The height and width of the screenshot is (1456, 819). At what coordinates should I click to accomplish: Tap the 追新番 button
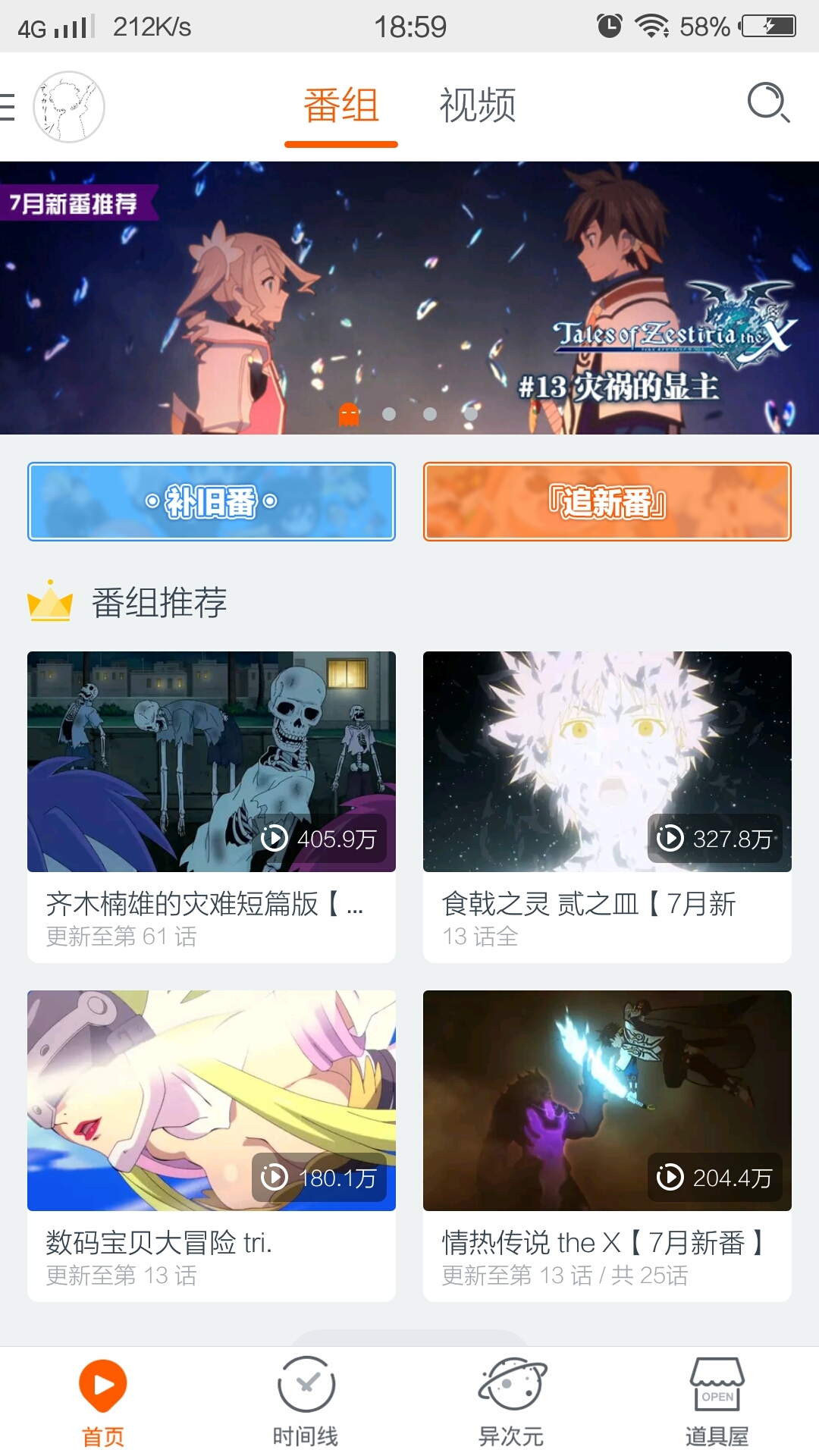pos(607,502)
